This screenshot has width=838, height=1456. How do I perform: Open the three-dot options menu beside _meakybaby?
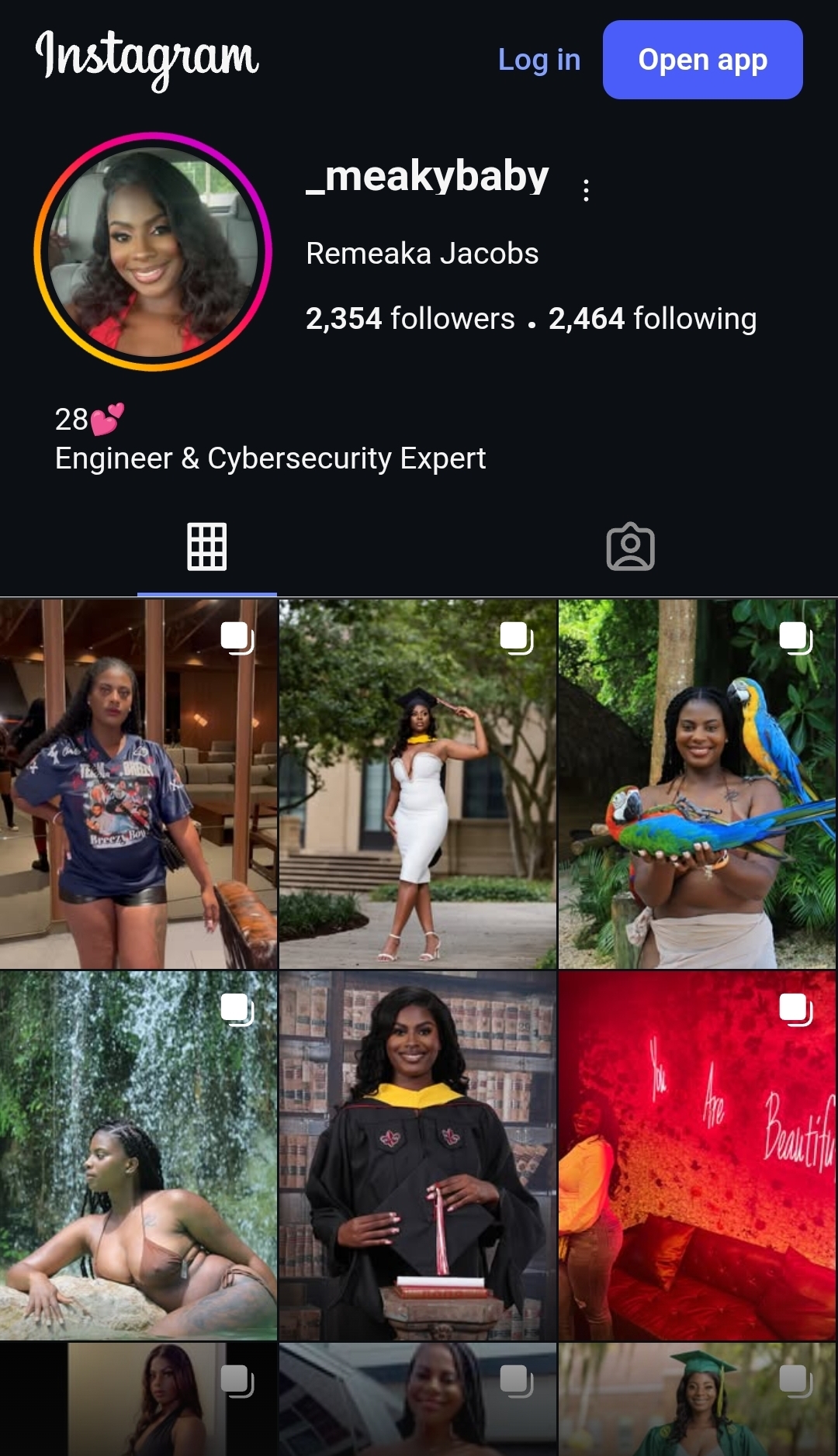(586, 190)
